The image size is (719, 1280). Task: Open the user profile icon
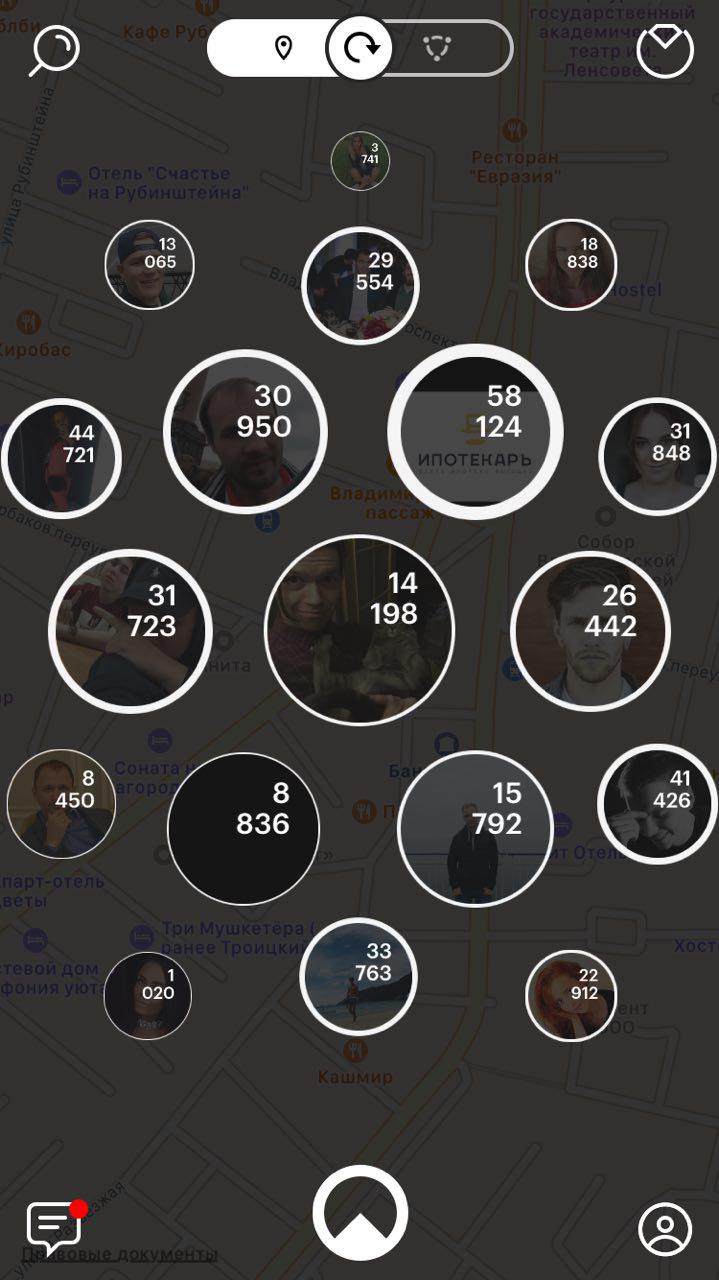point(665,1227)
